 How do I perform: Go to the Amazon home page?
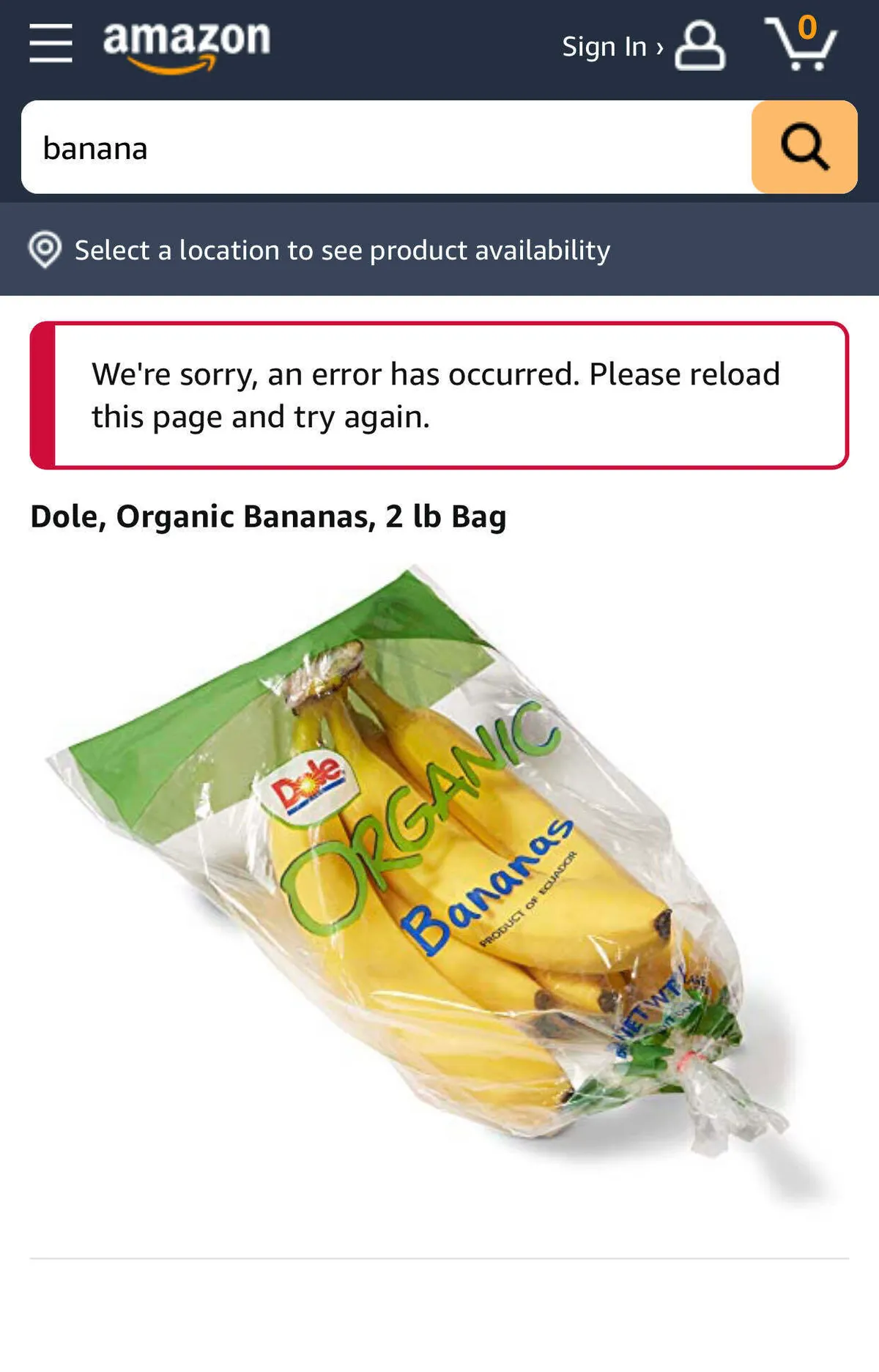tap(187, 45)
